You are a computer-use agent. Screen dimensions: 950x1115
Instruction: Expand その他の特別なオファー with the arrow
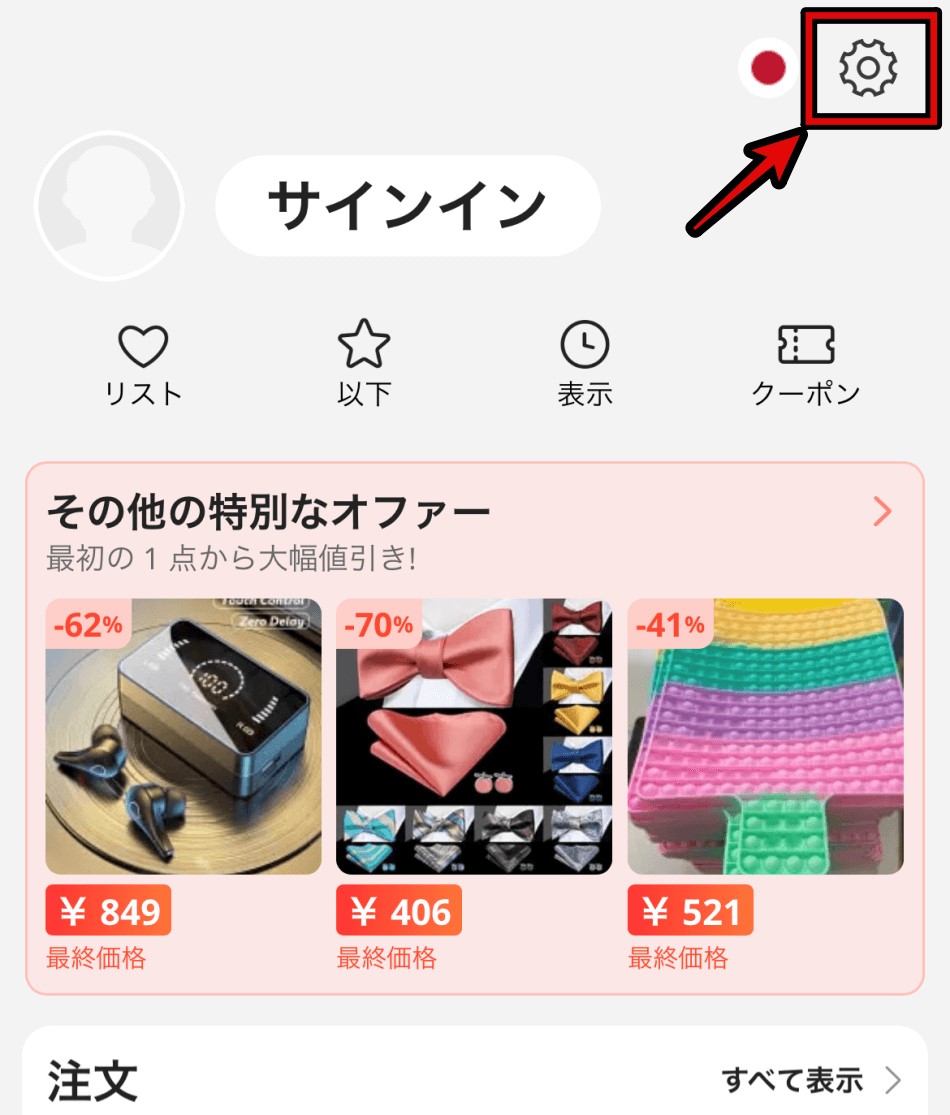coord(882,512)
